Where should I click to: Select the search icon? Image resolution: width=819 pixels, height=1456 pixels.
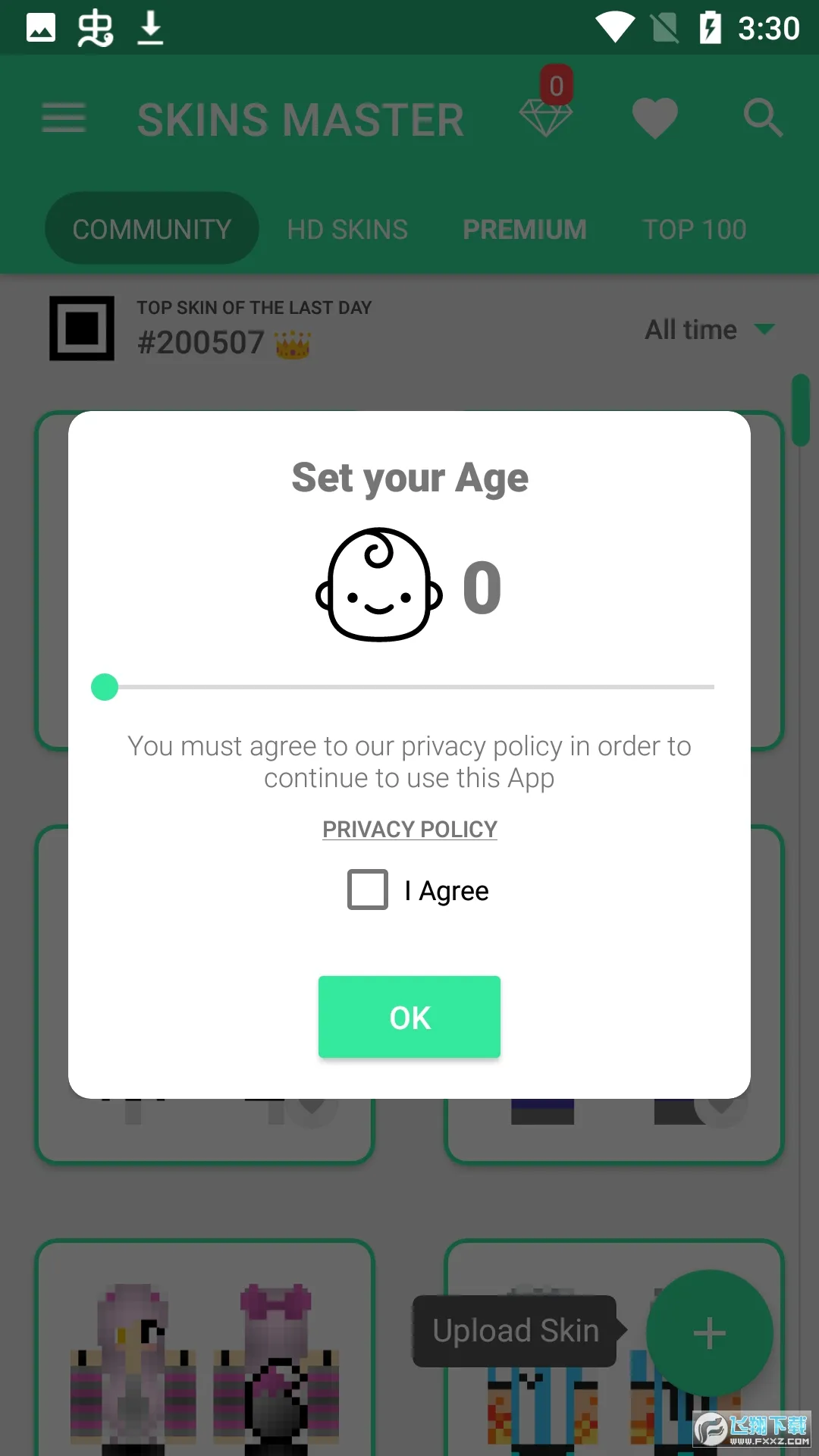pos(763,117)
